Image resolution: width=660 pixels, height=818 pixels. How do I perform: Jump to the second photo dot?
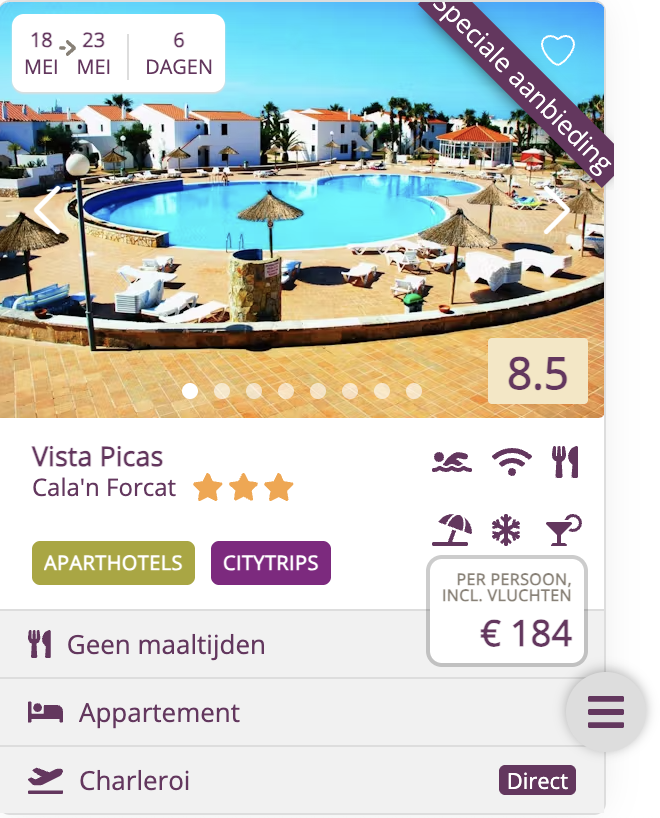(x=222, y=391)
